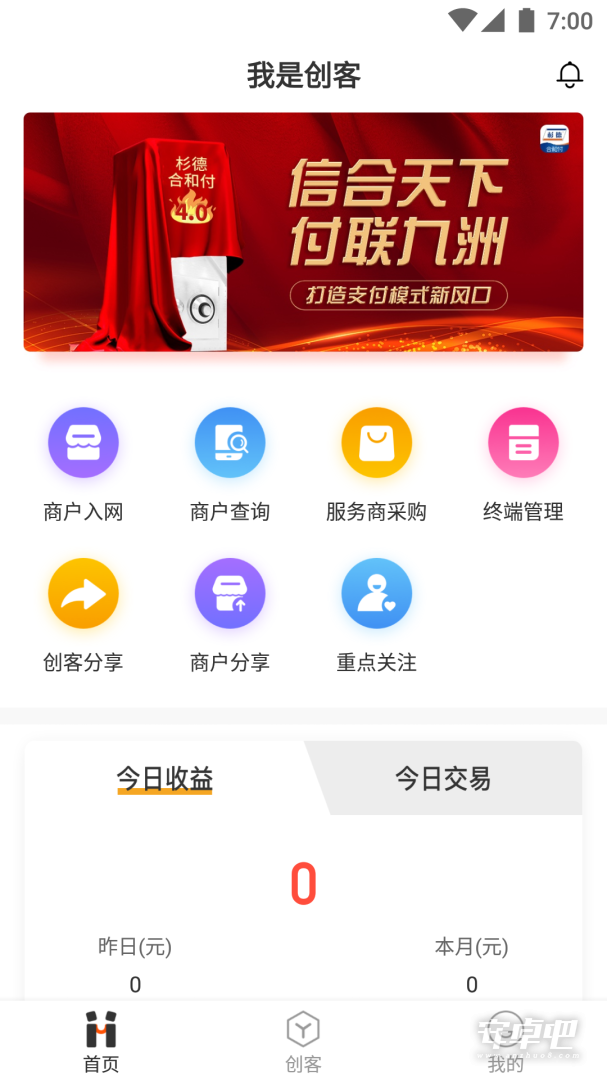This screenshot has height=1080, width=607.
Task: Open 终端管理 terminal management
Action: click(x=524, y=465)
